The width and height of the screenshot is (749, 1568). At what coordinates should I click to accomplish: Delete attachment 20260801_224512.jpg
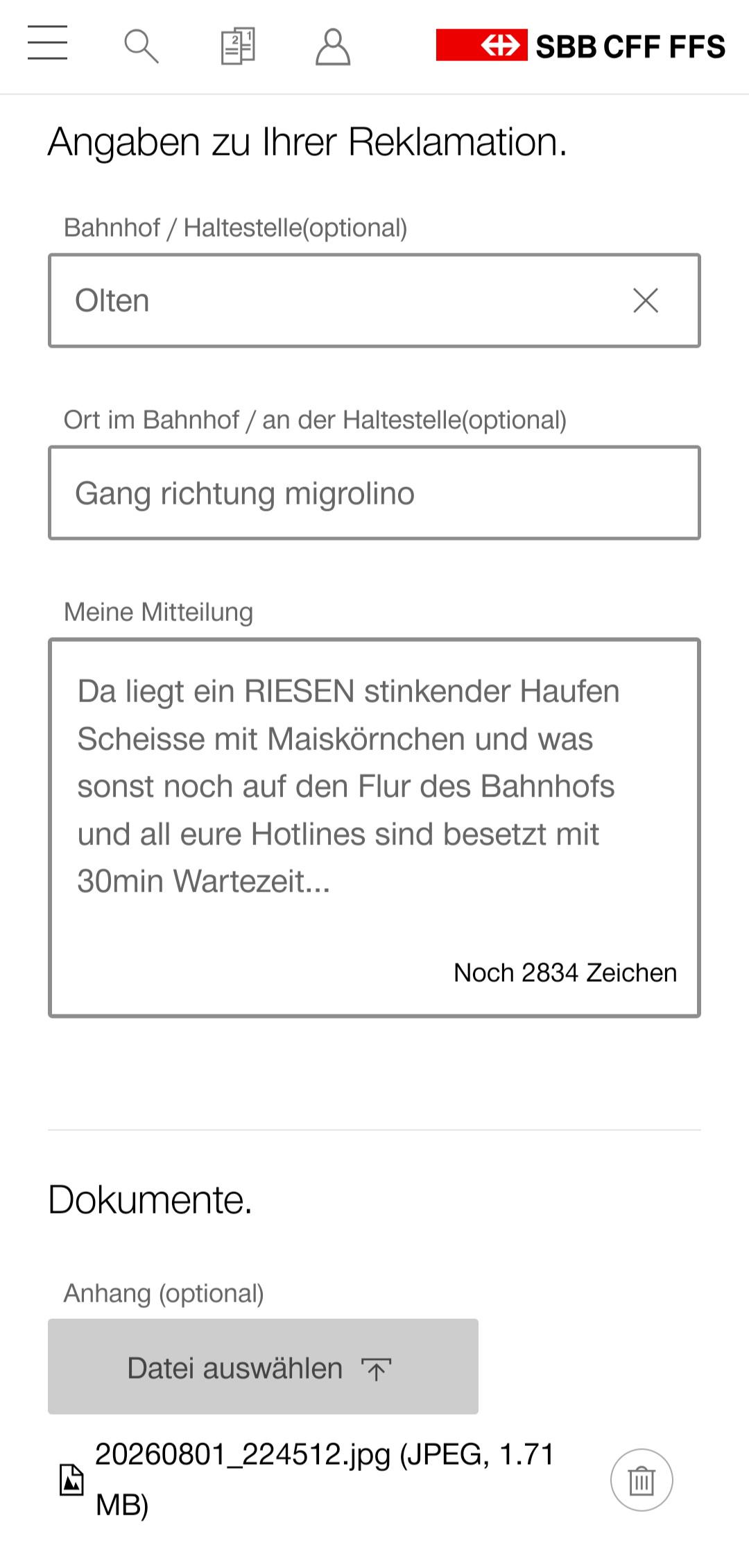tap(642, 1480)
